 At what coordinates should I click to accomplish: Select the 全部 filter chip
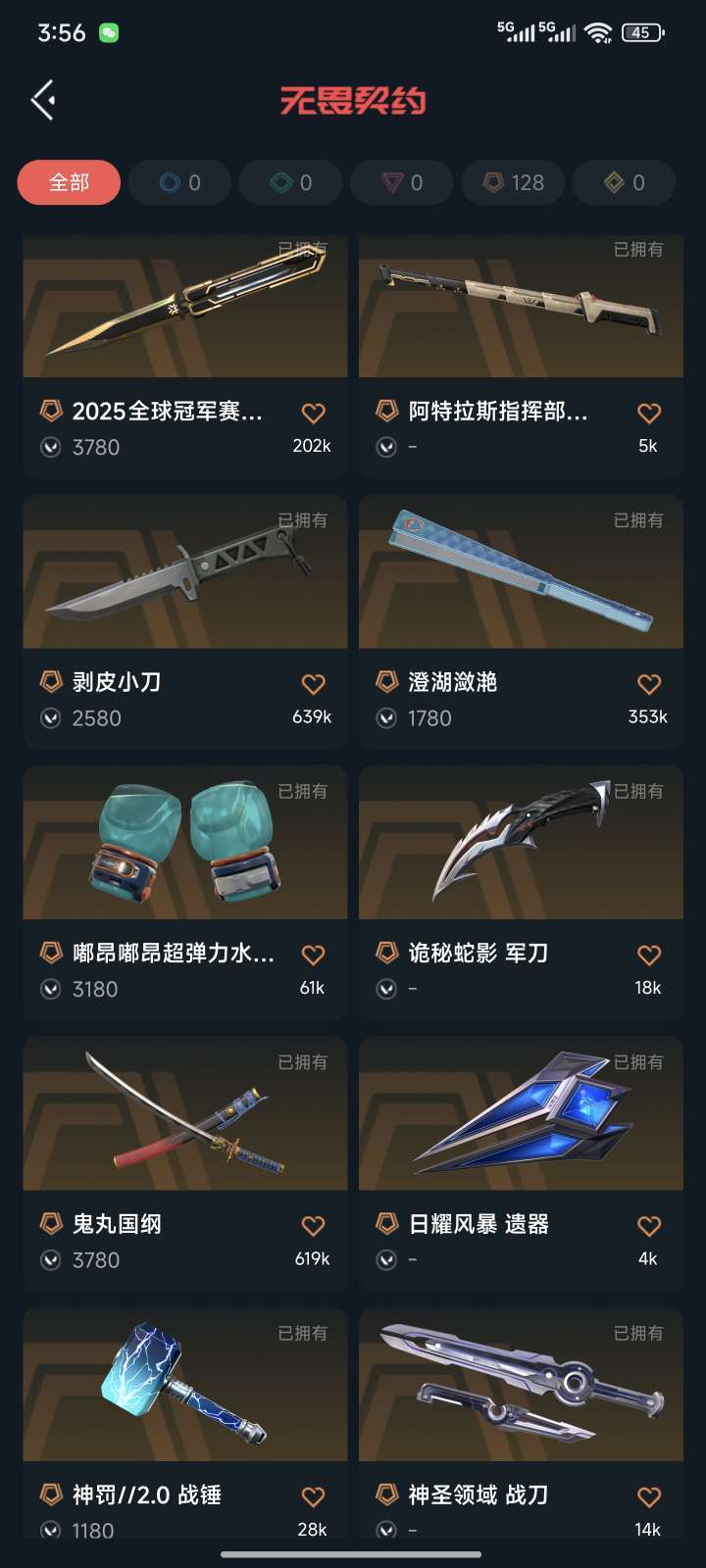69,182
